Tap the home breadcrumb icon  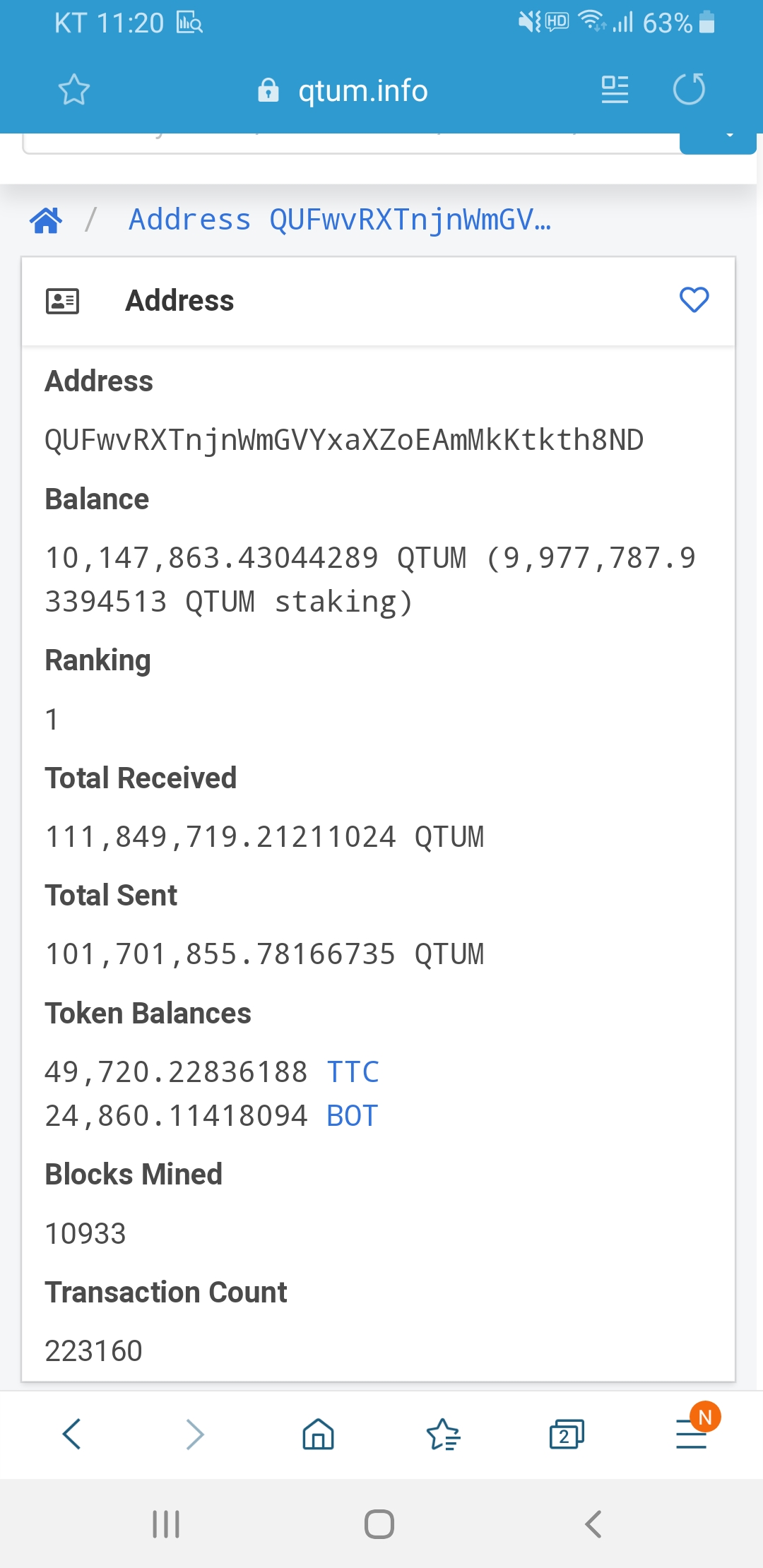pos(46,220)
